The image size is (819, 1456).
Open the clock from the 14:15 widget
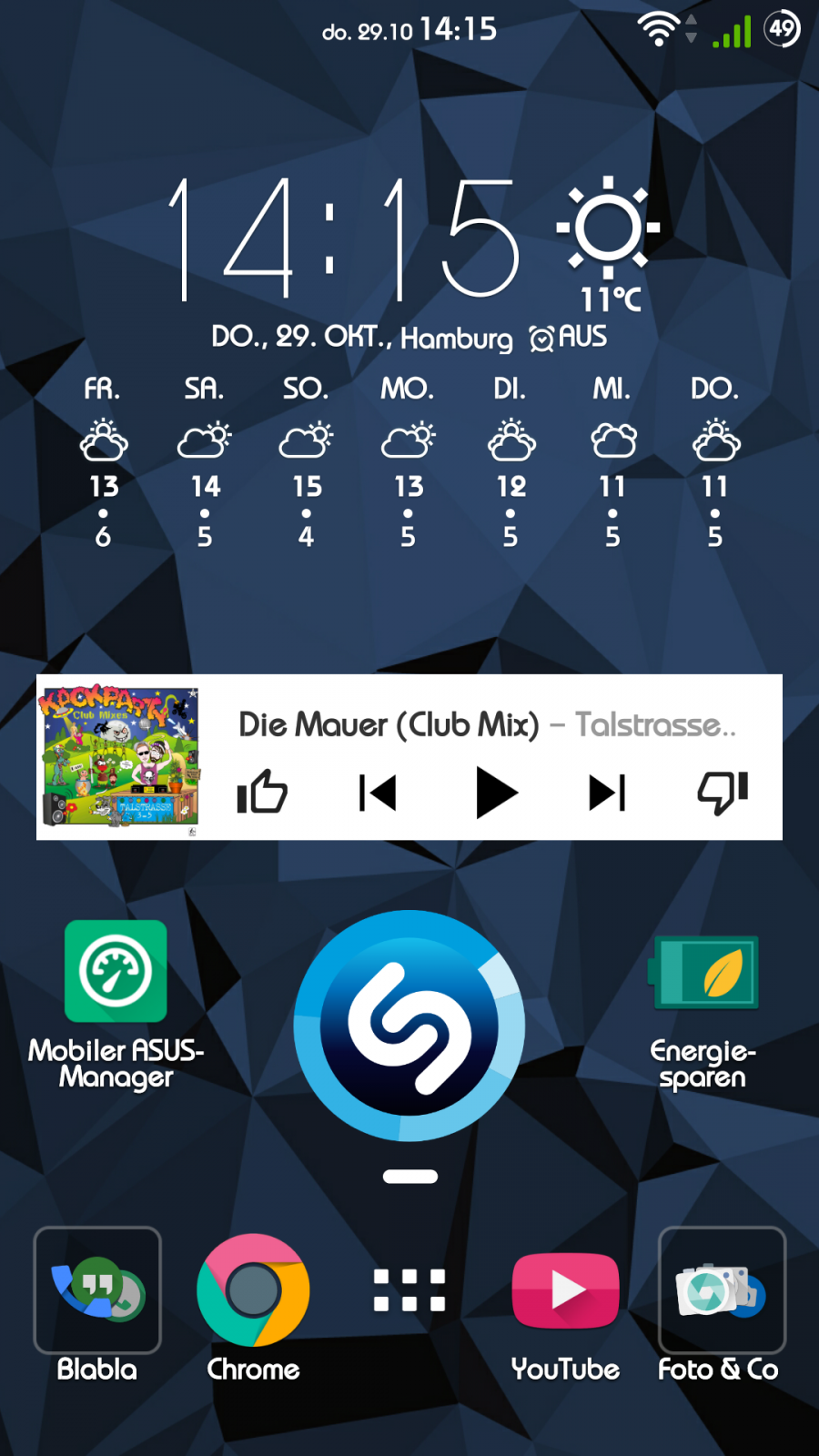tap(346, 238)
